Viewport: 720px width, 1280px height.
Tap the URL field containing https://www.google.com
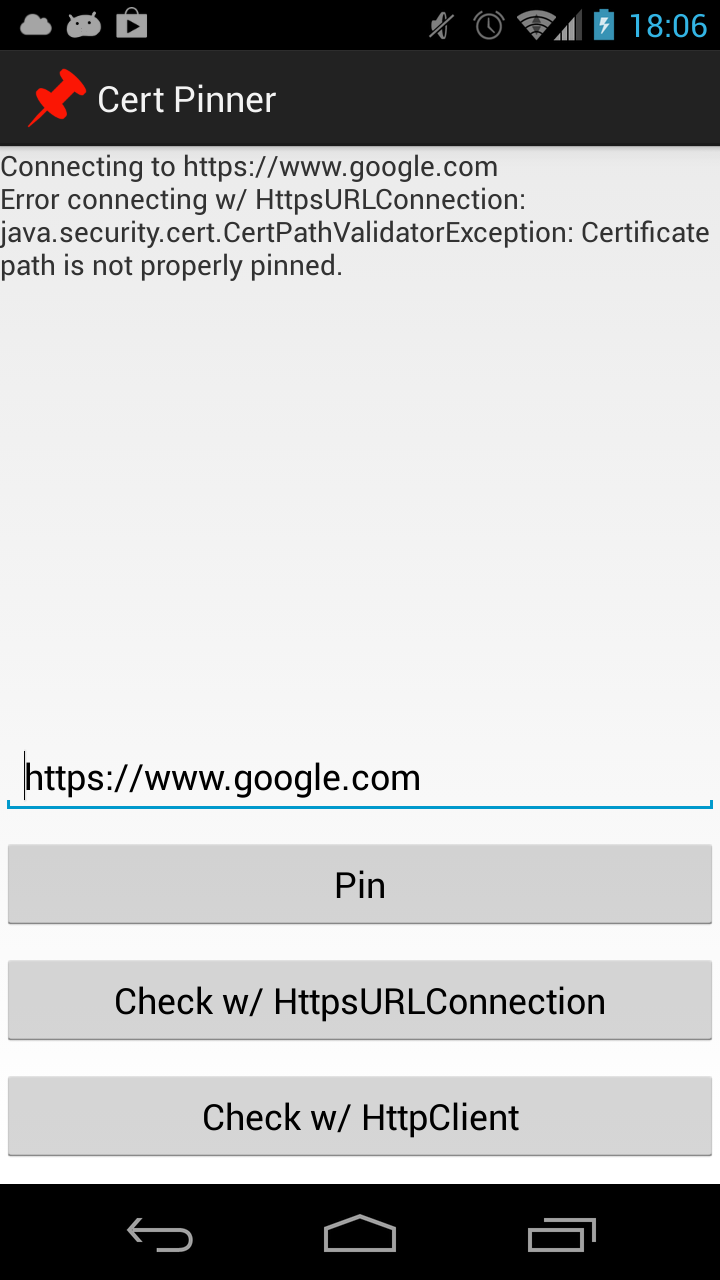pos(360,778)
